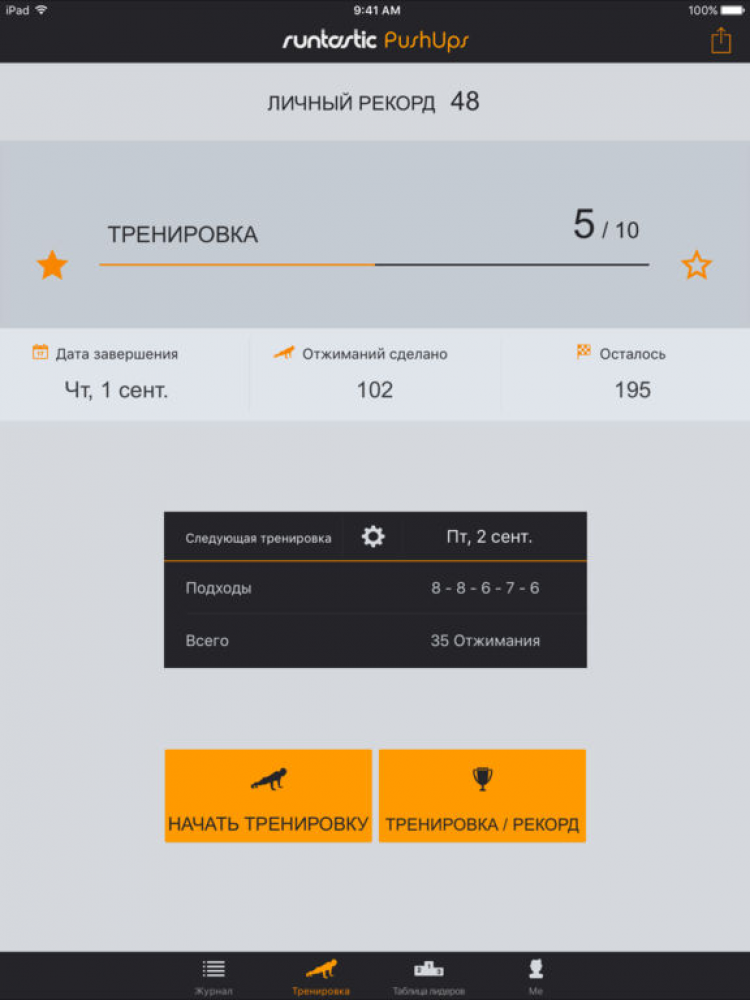Switch to the Тренировка tab
The width and height of the screenshot is (750, 1000).
click(321, 976)
